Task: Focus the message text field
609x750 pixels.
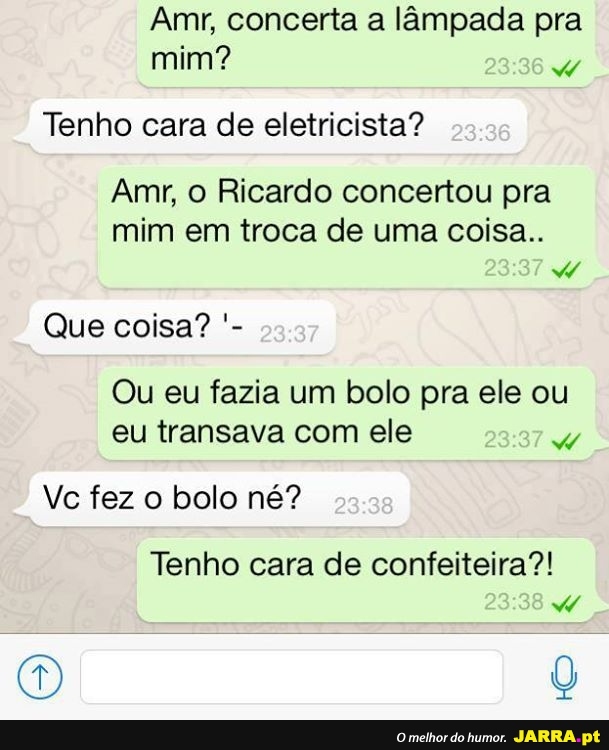Action: (291, 677)
